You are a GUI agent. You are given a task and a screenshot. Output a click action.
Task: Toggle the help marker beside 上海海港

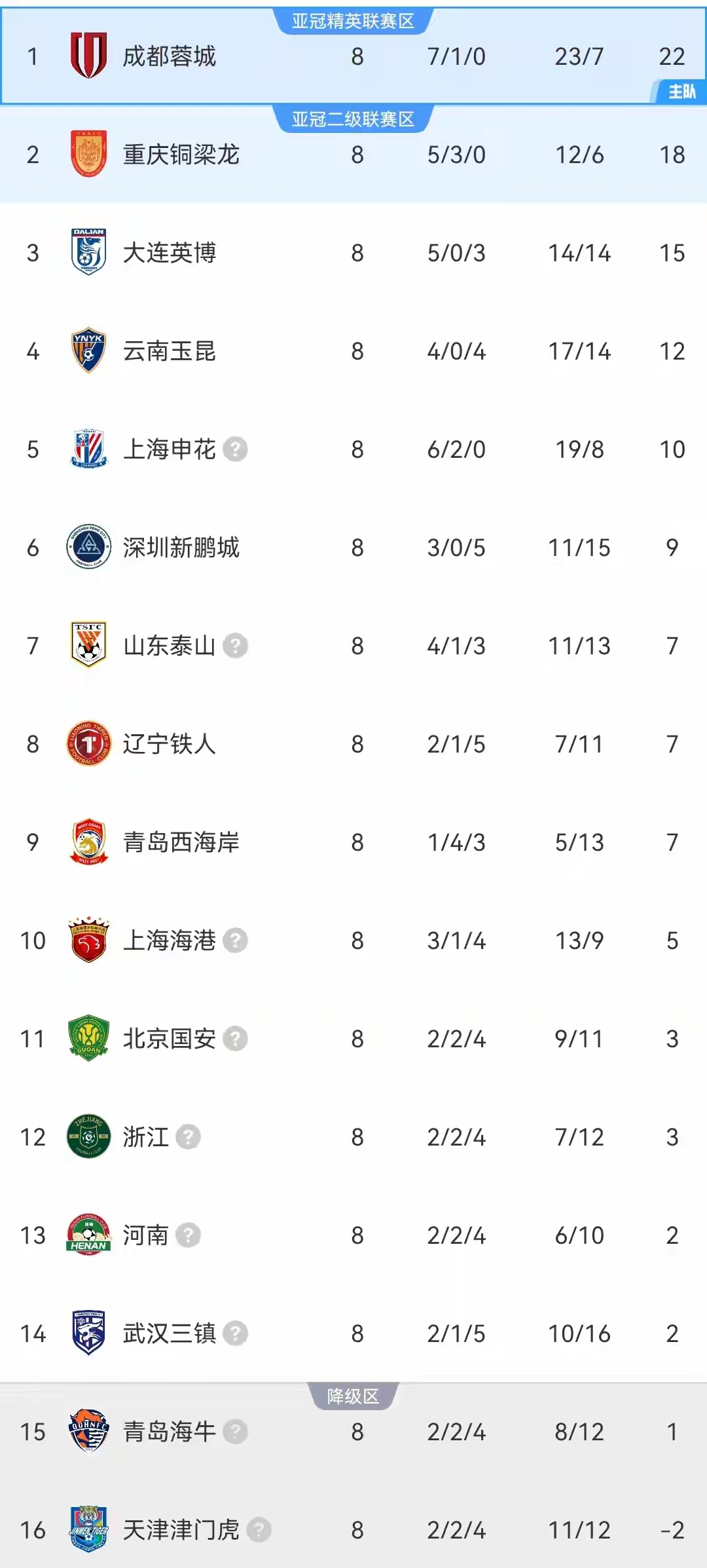234,941
